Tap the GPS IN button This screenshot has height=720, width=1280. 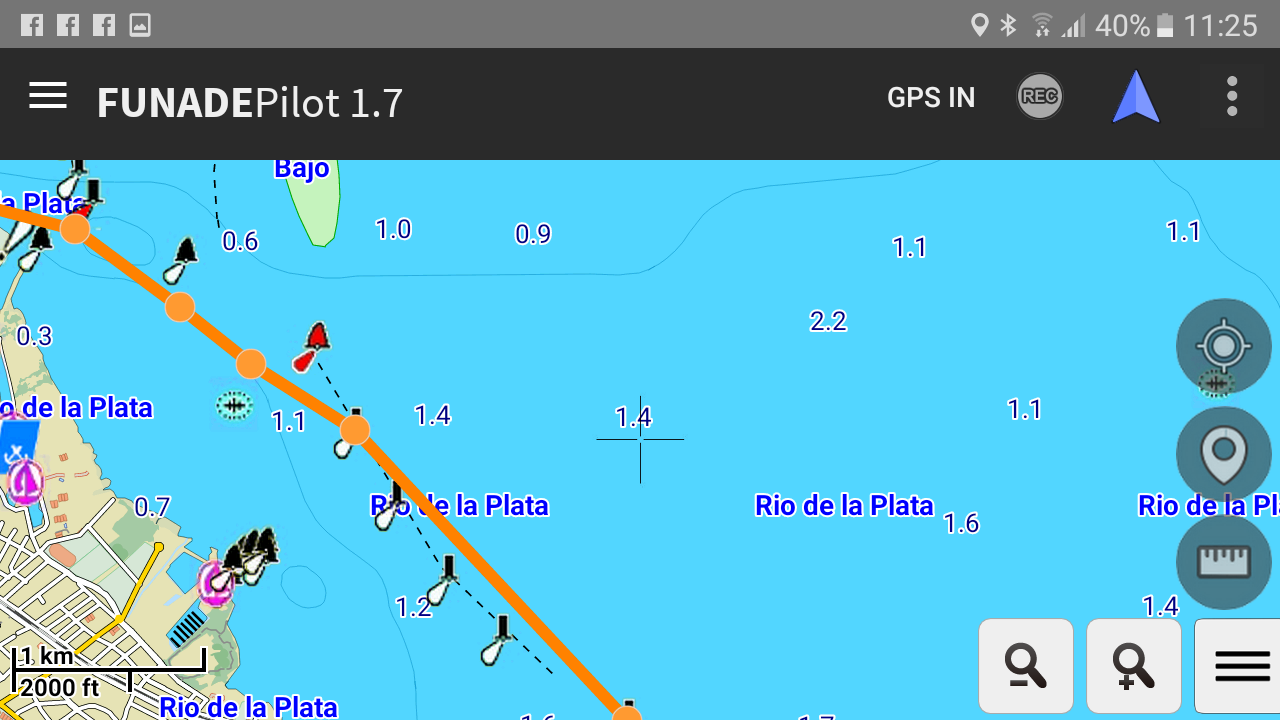tap(931, 98)
